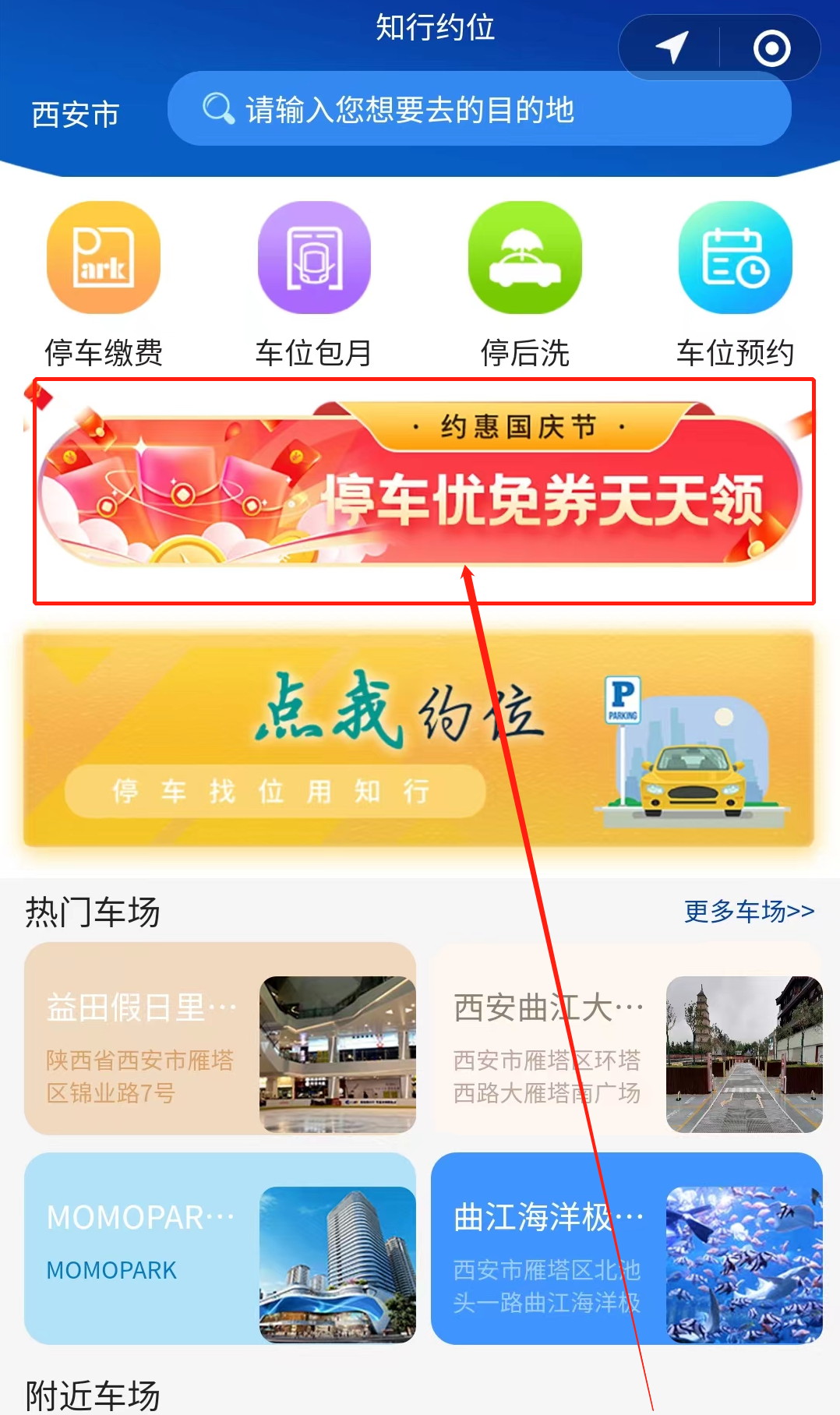This screenshot has width=840, height=1415.
Task: Change the city from 西安市
Action: point(76,115)
